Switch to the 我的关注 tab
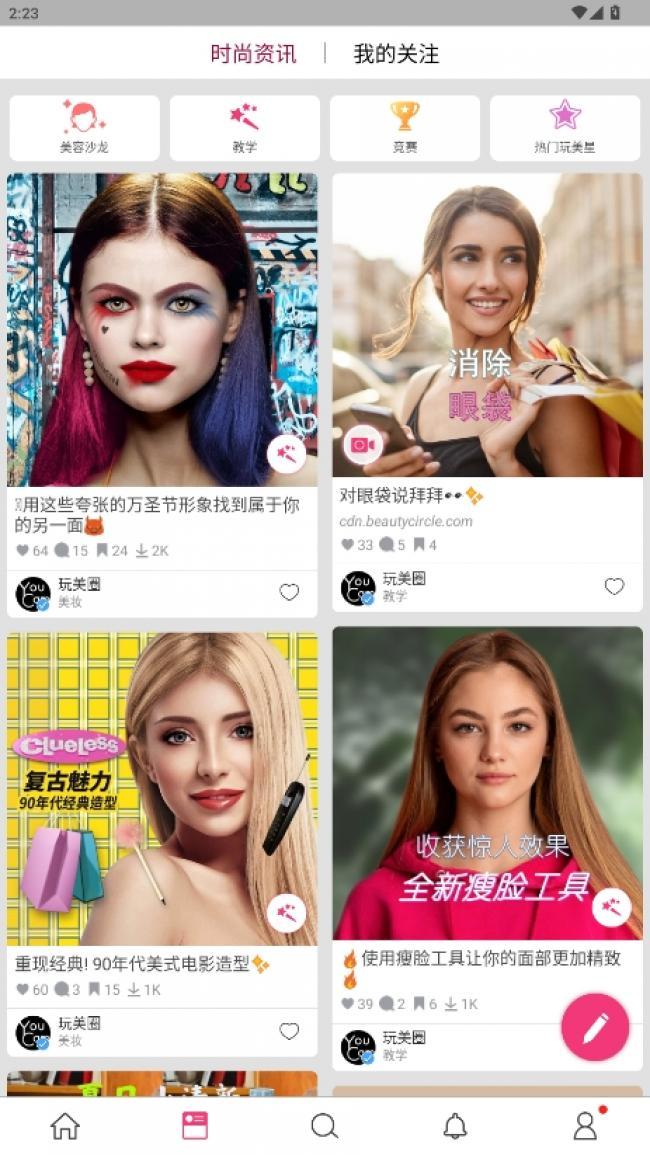650x1155 pixels. 396,54
